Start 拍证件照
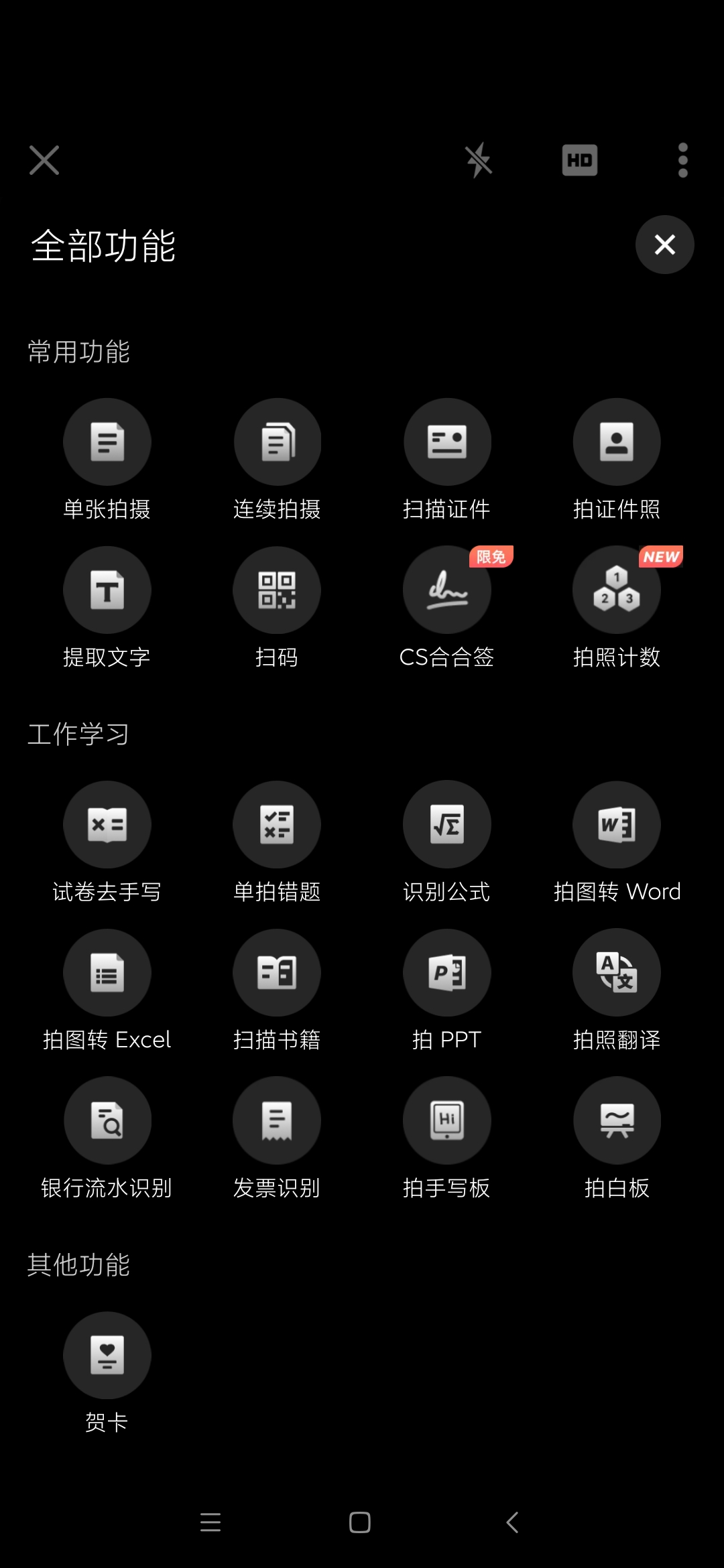This screenshot has width=724, height=1568. (x=617, y=442)
